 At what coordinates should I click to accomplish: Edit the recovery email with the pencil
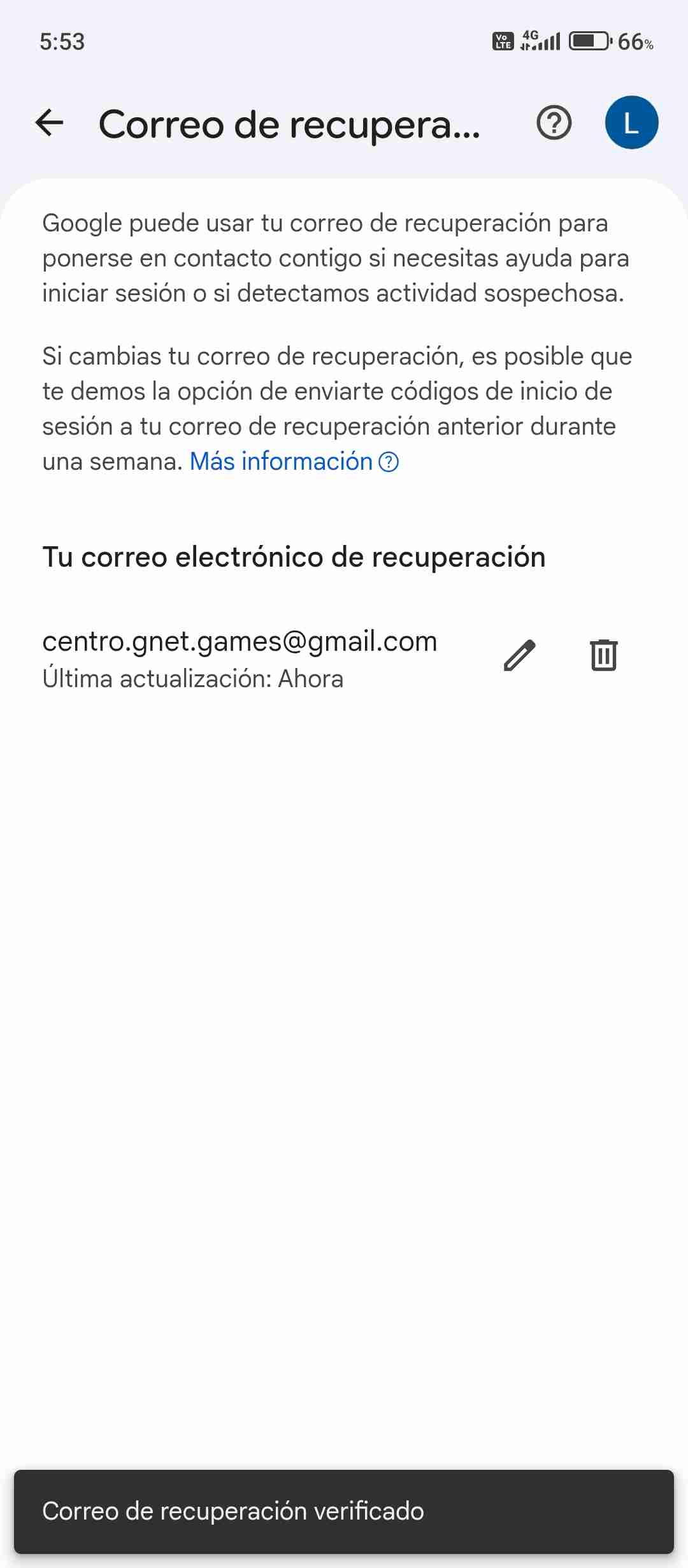tap(520, 655)
